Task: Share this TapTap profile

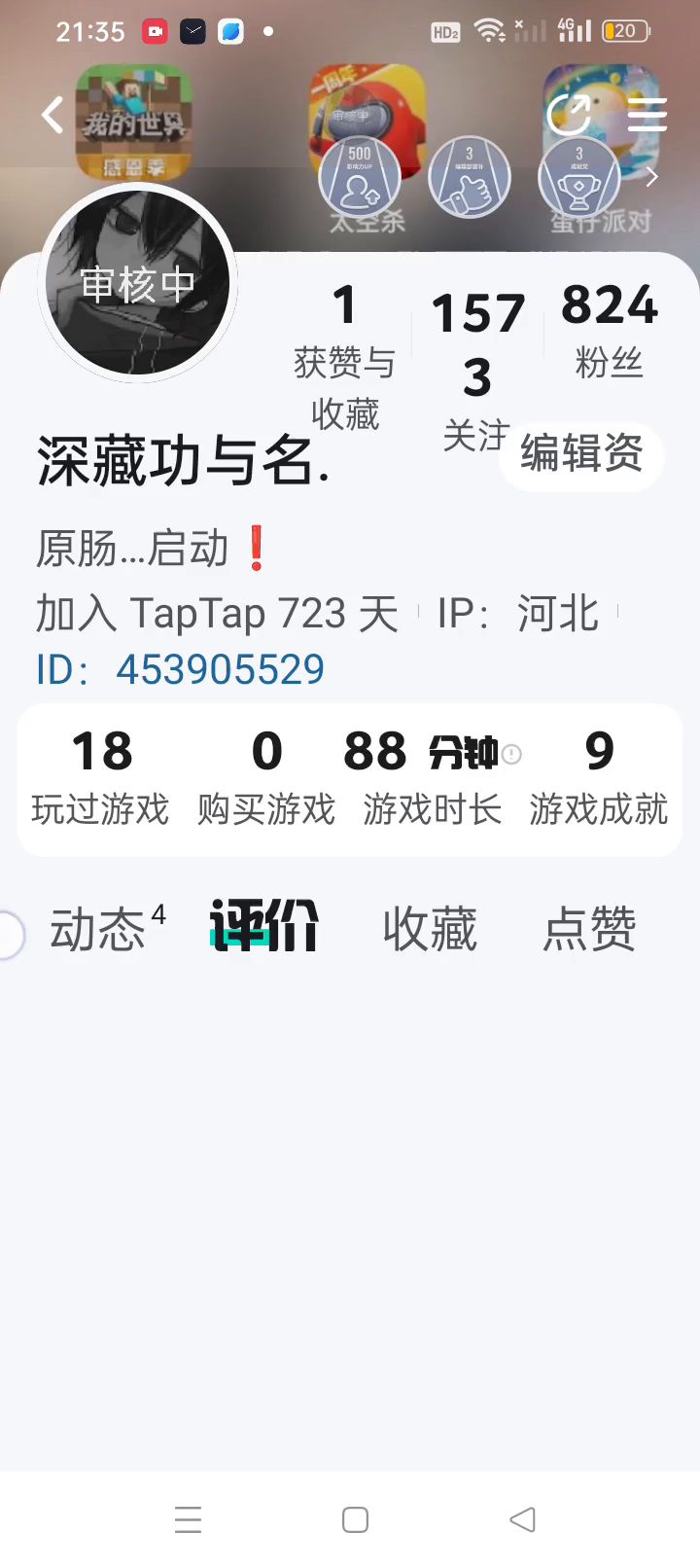Action: pos(569,115)
